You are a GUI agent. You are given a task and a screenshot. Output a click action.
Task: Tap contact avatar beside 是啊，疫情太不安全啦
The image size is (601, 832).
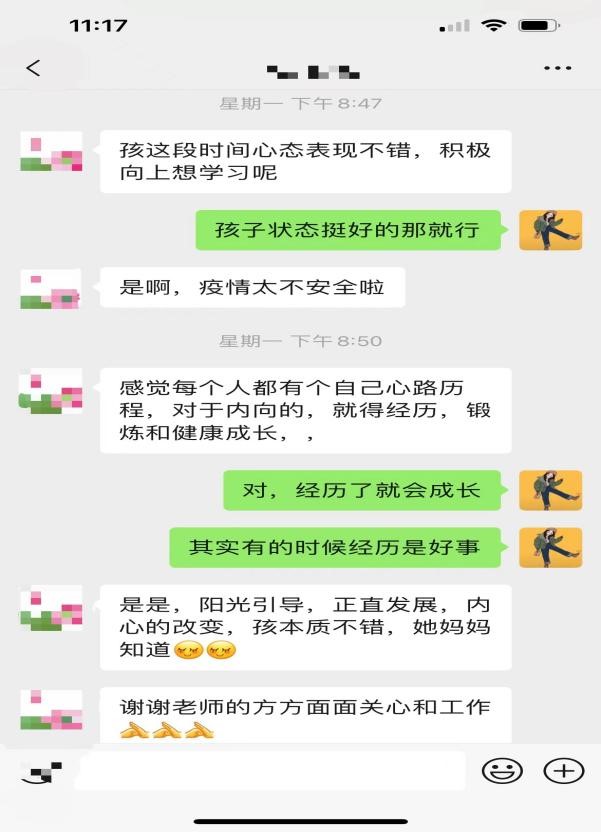[51, 289]
